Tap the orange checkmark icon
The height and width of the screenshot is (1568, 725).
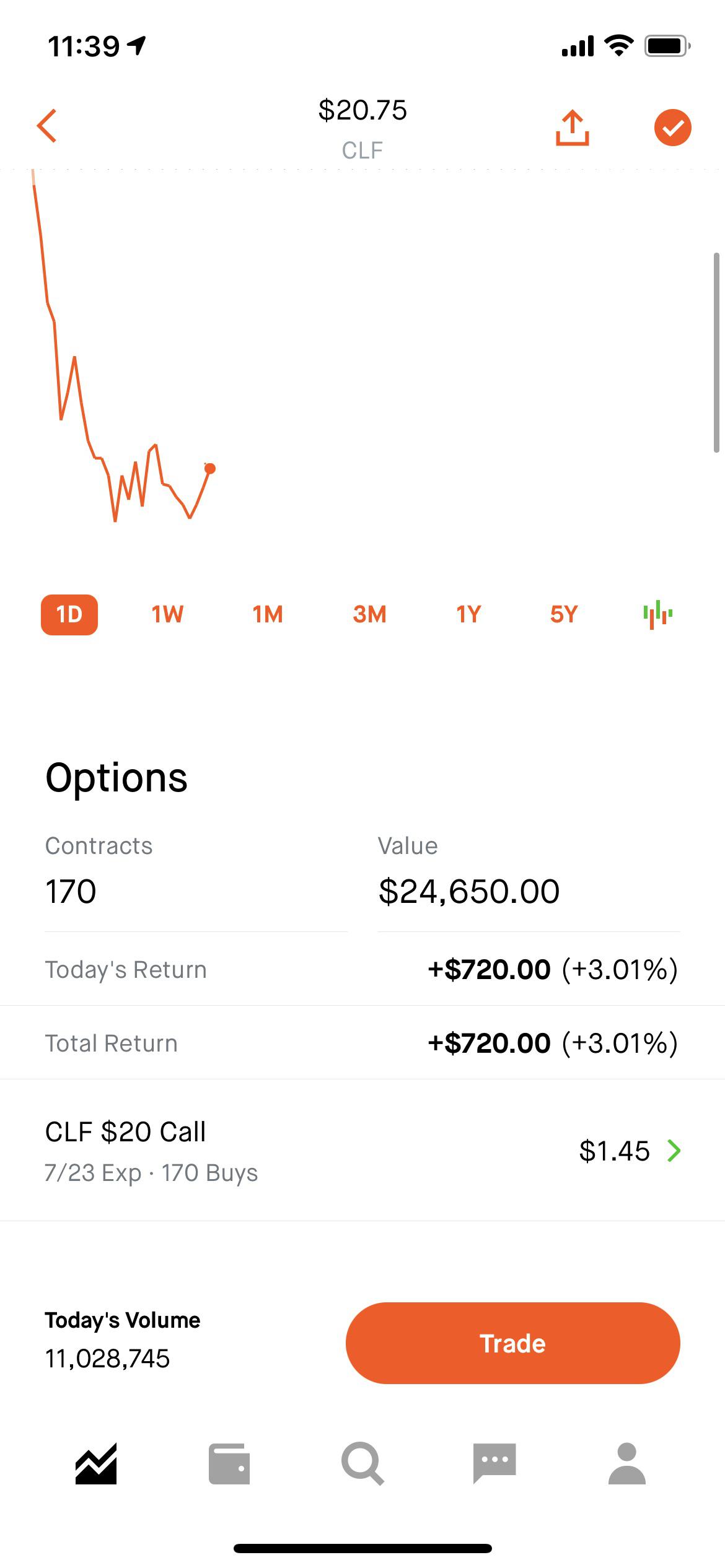[673, 128]
